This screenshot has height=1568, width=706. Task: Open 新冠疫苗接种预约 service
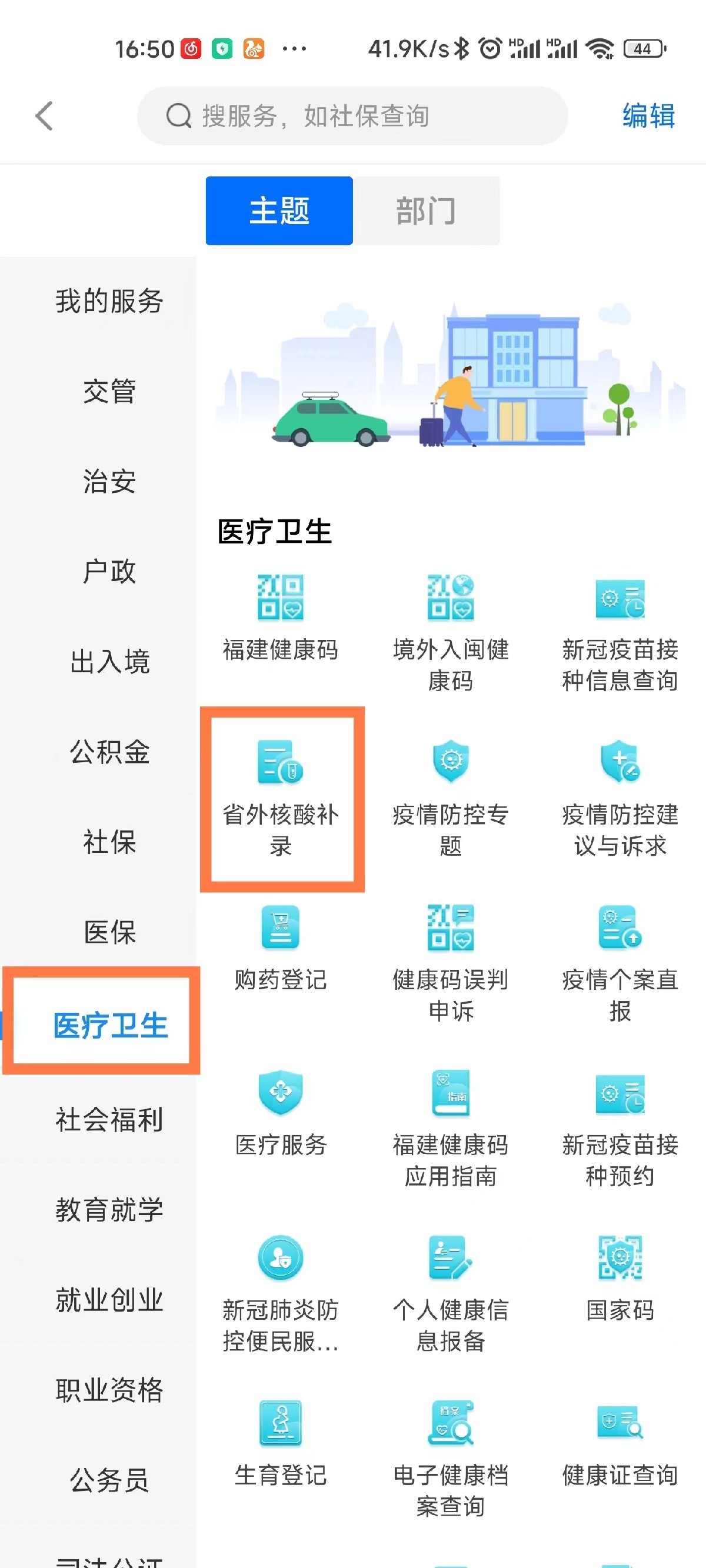click(620, 1127)
